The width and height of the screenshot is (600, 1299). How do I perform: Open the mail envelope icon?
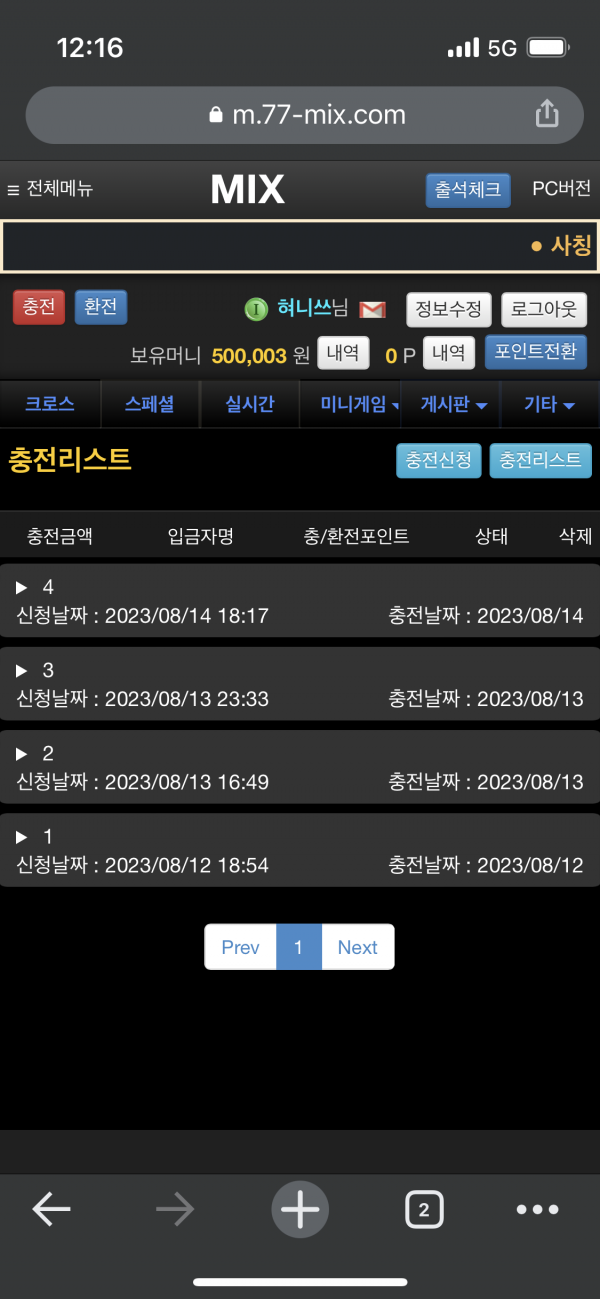(x=372, y=309)
